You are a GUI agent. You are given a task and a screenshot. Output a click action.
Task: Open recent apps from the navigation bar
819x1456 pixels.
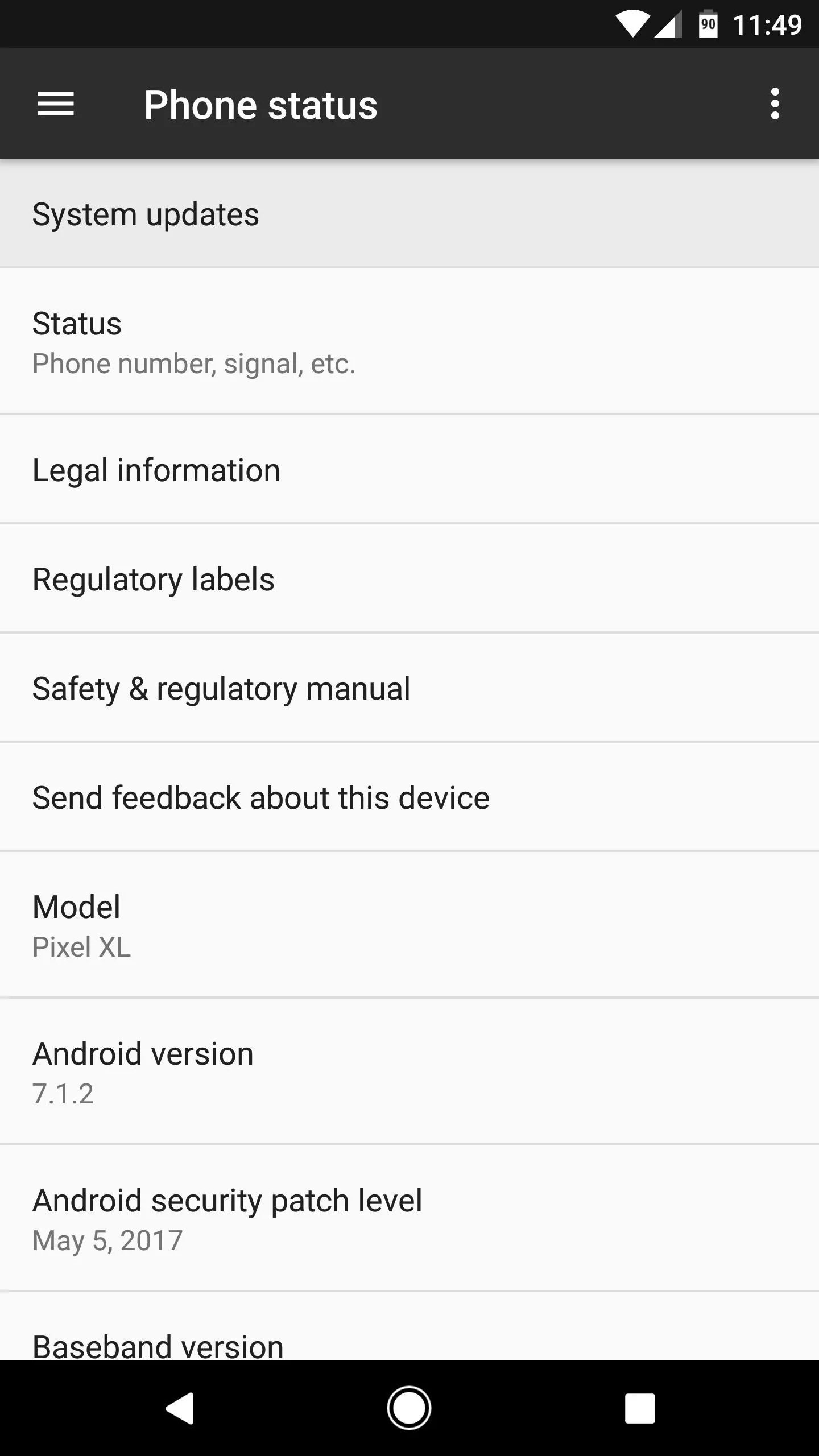[640, 1408]
